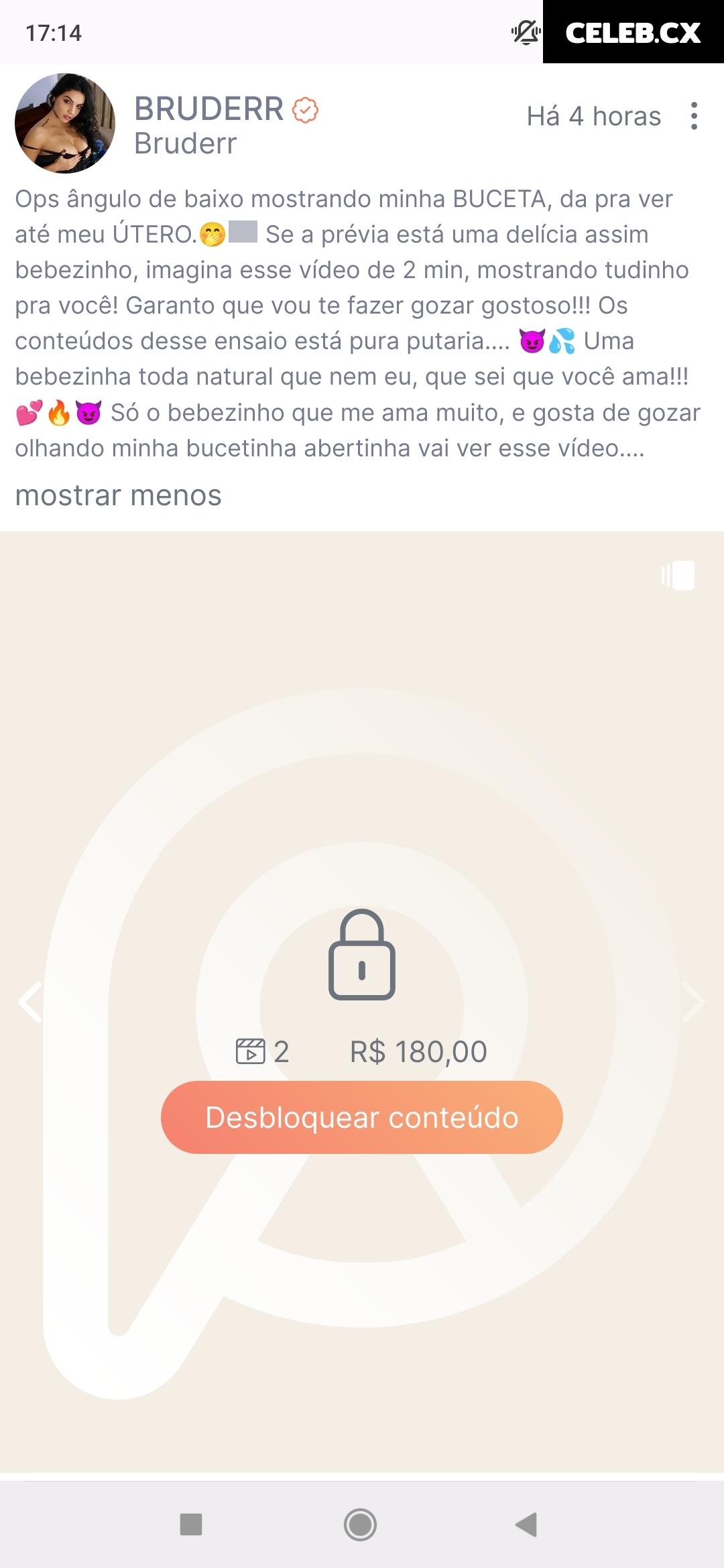The height and width of the screenshot is (1568, 724).
Task: Tap the system back button
Action: [x=526, y=1524]
